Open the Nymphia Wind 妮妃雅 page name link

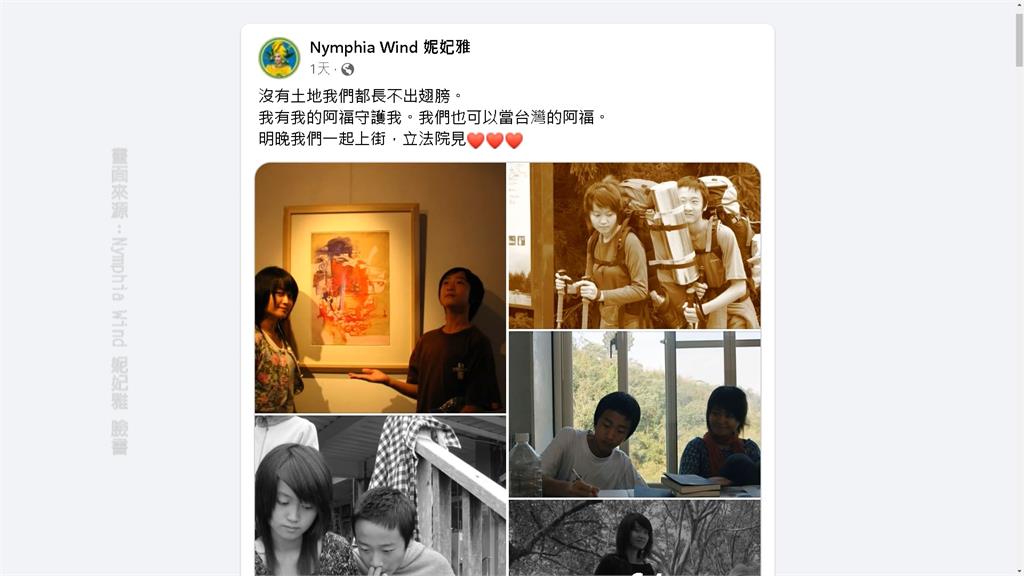(x=389, y=47)
